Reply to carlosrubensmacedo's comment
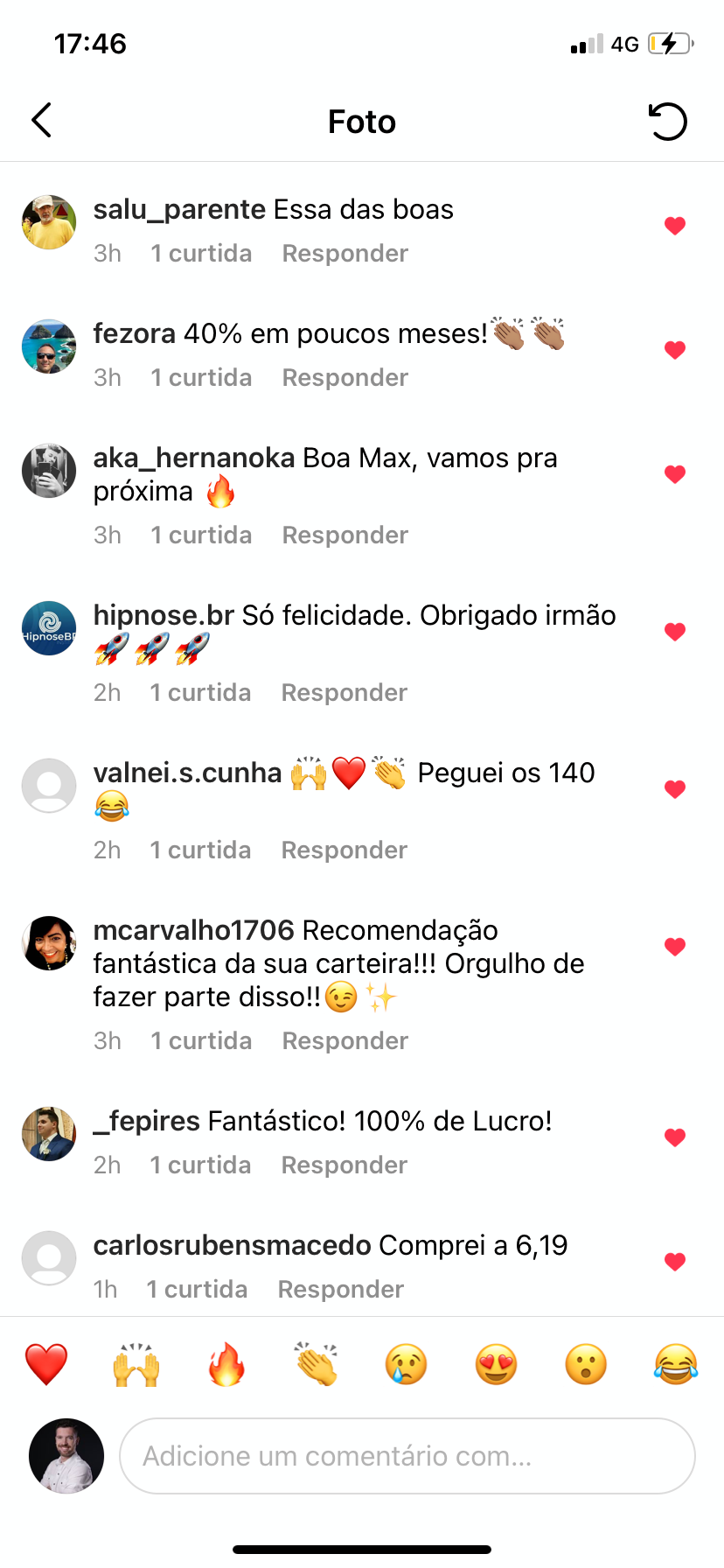The width and height of the screenshot is (724, 1568). click(340, 1290)
